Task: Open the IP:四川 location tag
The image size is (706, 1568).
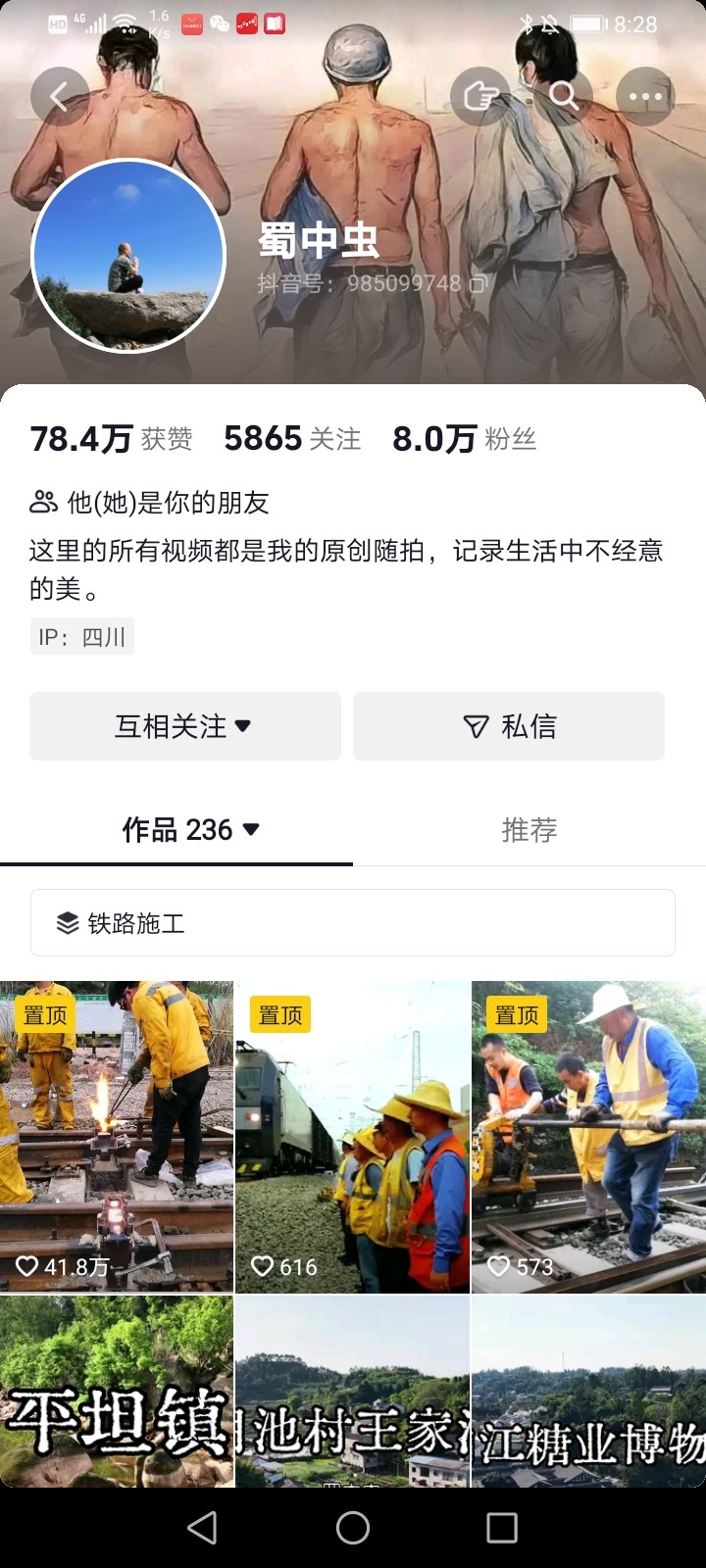Action: (82, 636)
